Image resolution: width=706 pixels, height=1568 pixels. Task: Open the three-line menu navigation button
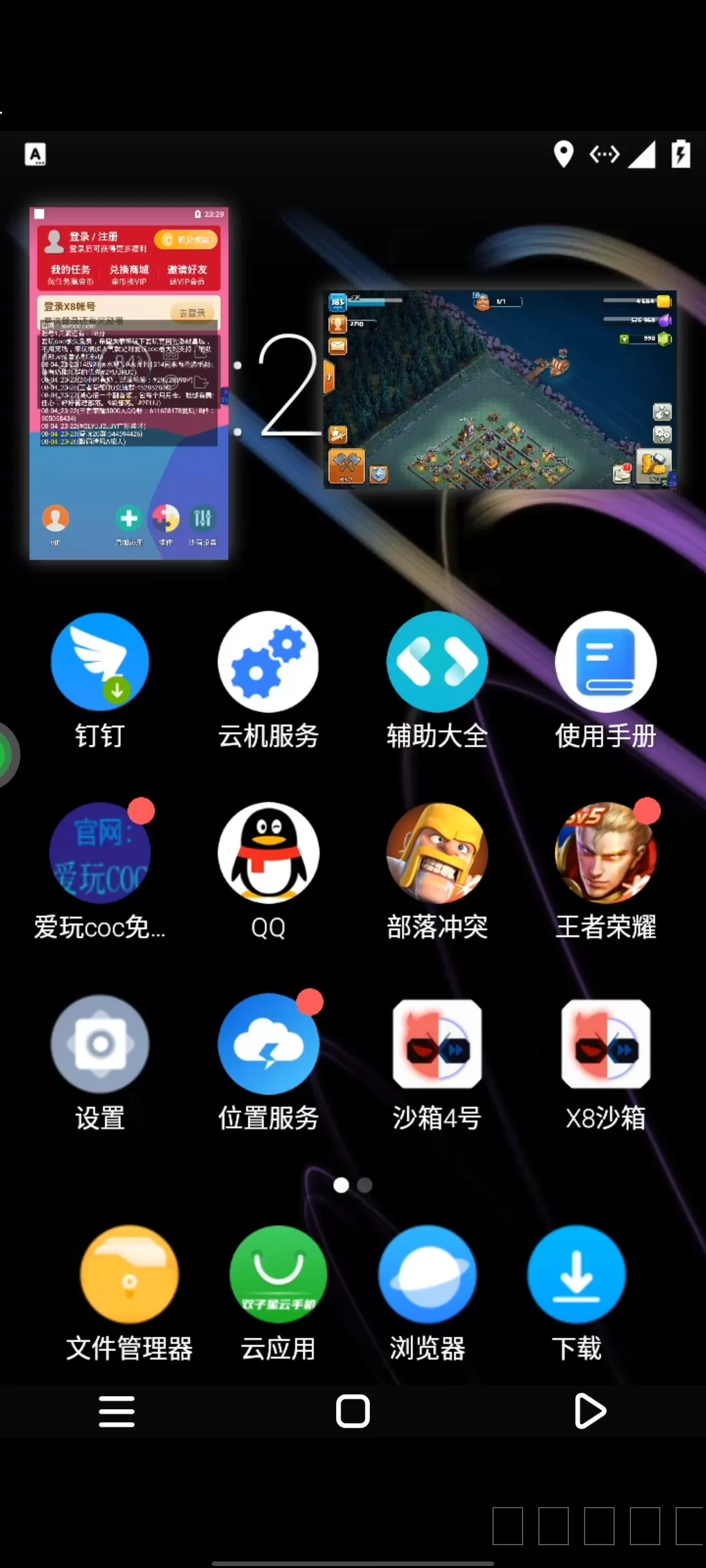click(117, 1411)
